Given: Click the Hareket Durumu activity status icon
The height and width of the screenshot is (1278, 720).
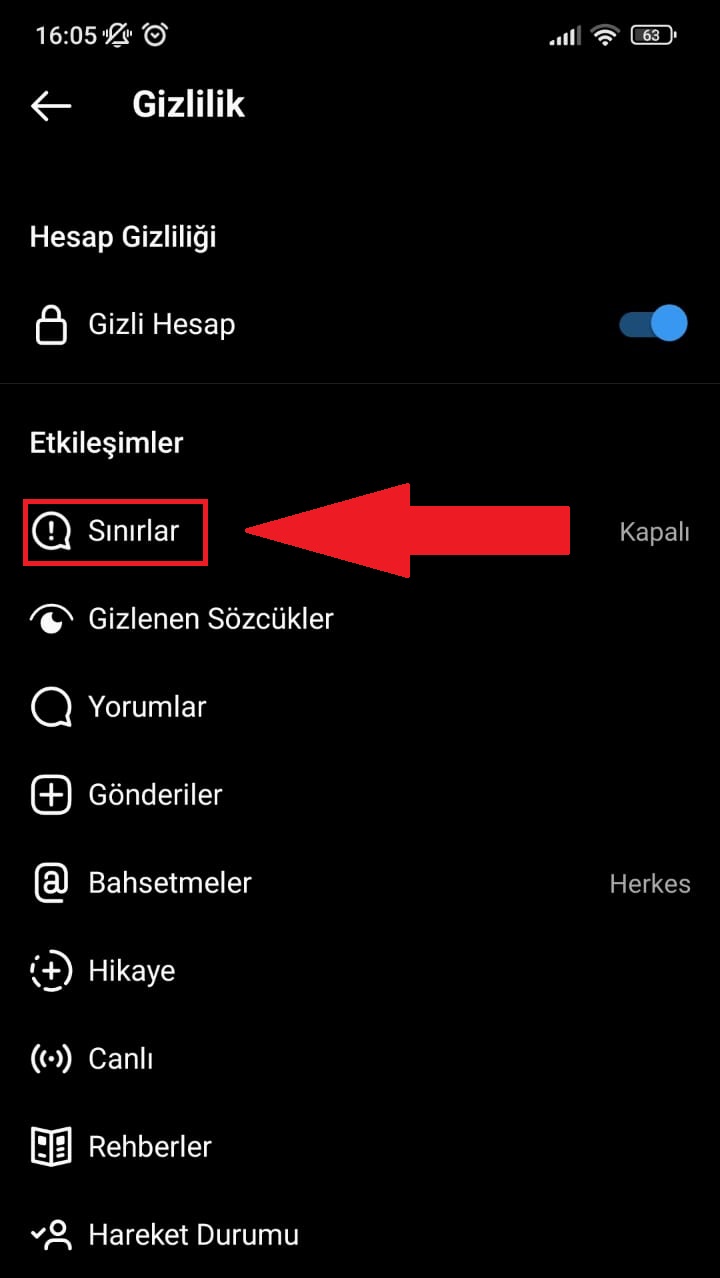Looking at the screenshot, I should pyautogui.click(x=50, y=1234).
